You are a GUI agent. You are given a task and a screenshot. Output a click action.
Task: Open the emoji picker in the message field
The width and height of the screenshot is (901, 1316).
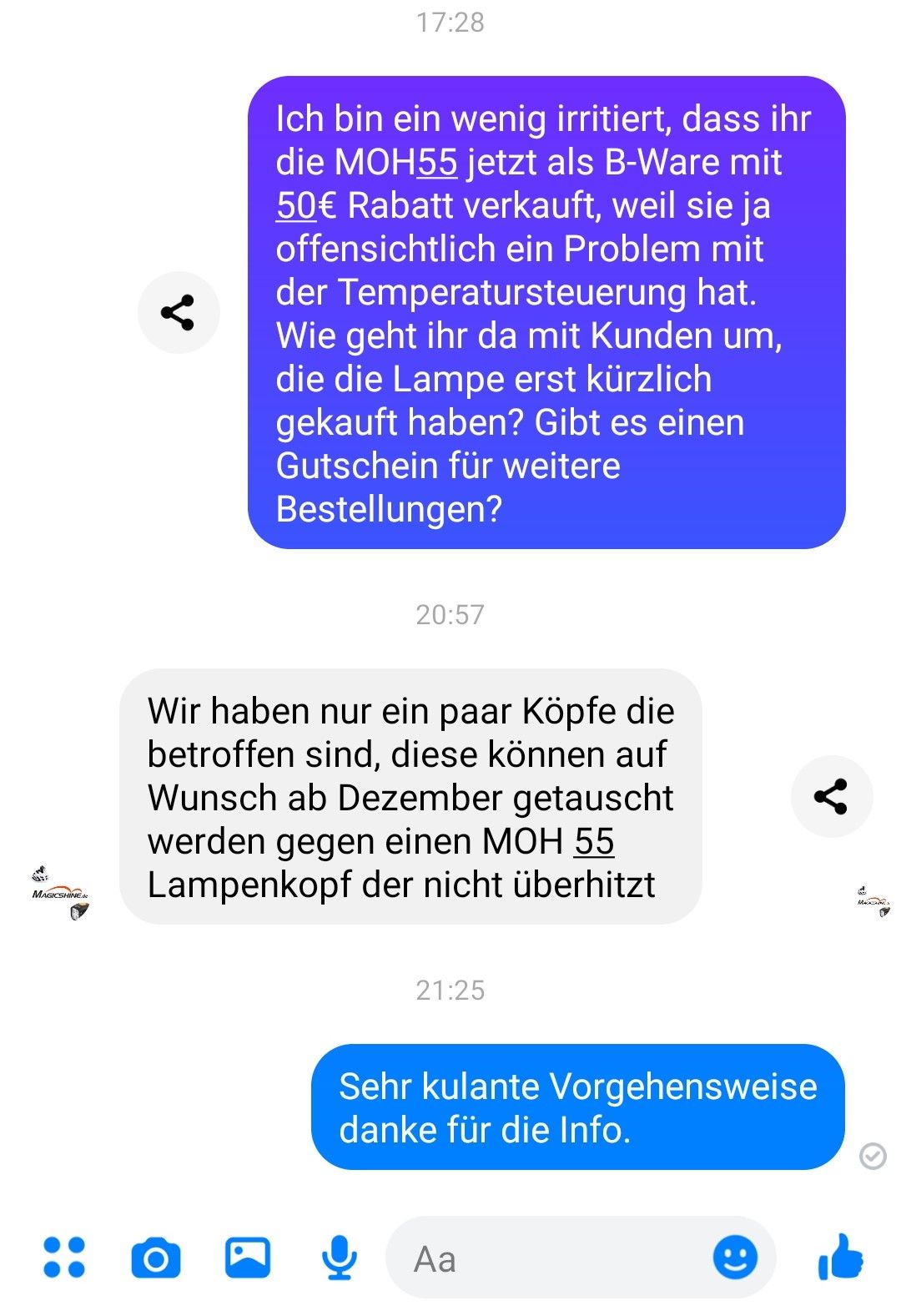tap(735, 1257)
